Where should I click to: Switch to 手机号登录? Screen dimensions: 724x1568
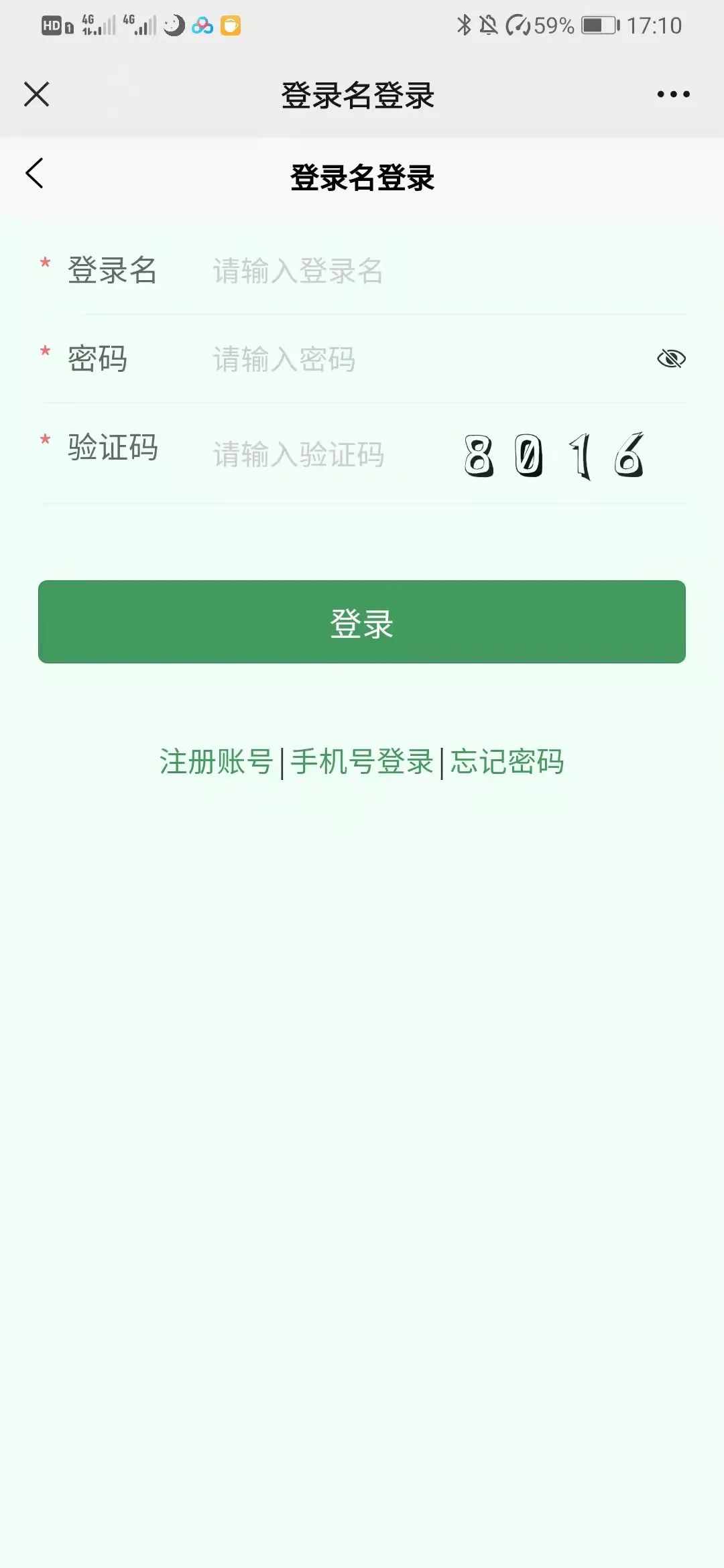(362, 762)
